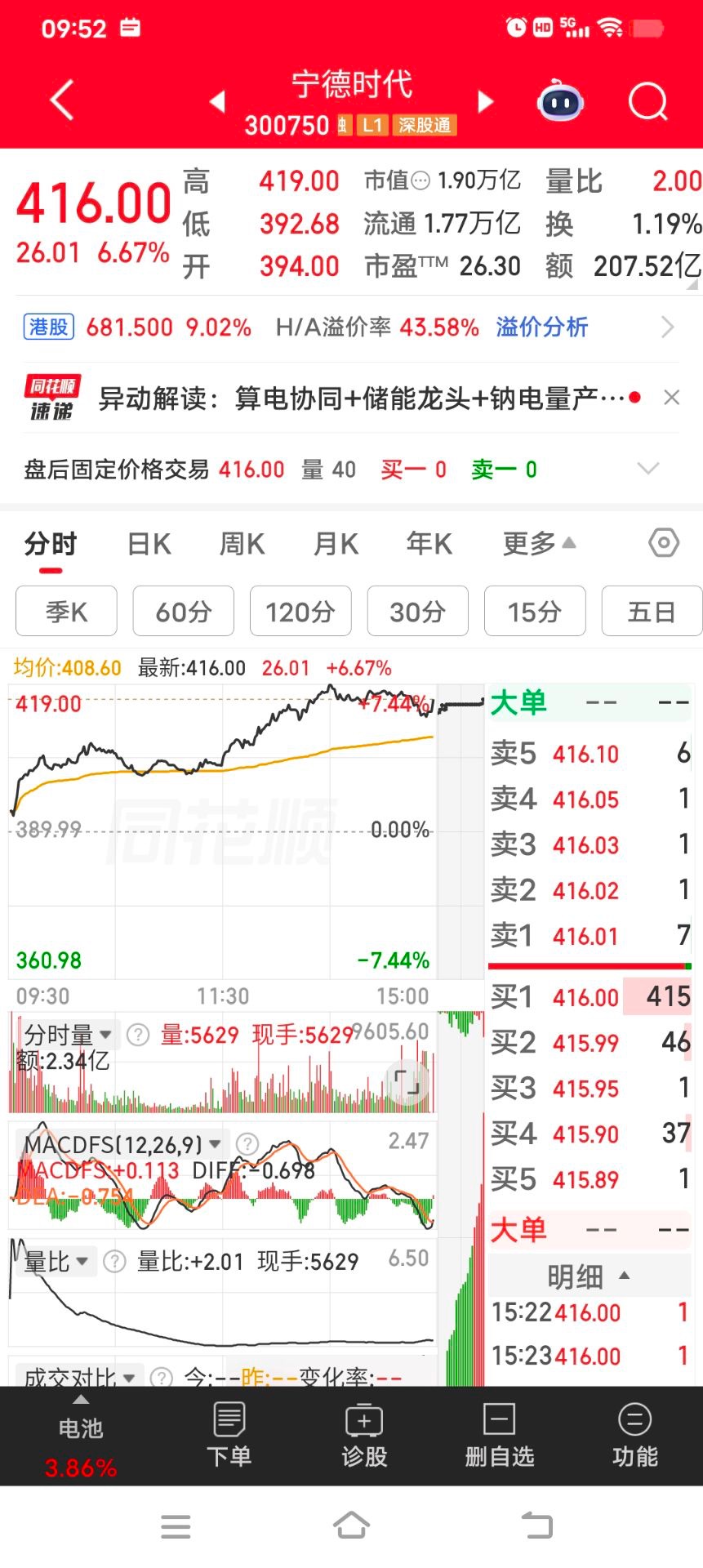Open 诊股 stock diagnosis
Image resolution: width=703 pixels, height=1568 pixels.
364,1435
